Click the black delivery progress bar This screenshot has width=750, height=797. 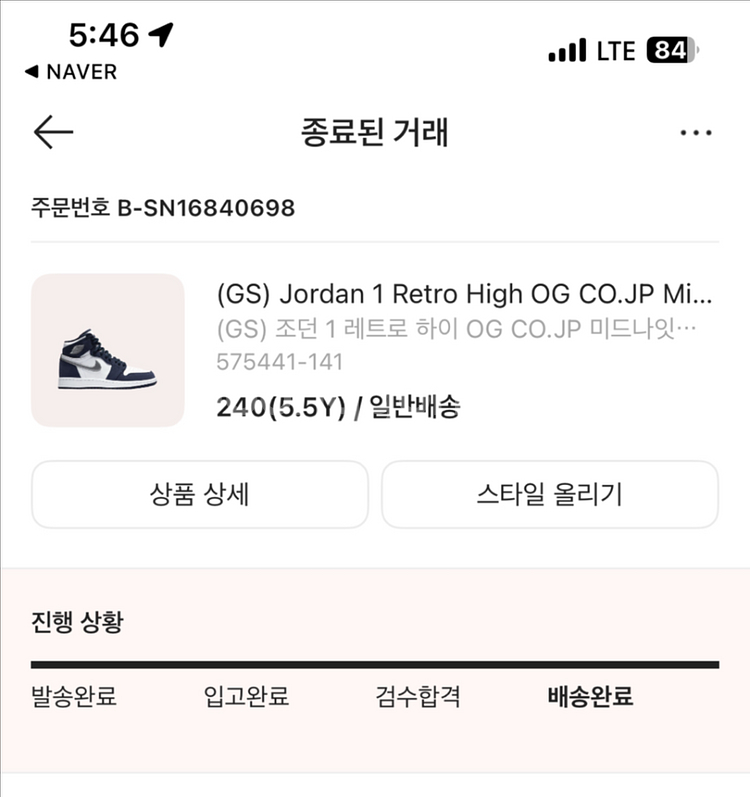(375, 662)
